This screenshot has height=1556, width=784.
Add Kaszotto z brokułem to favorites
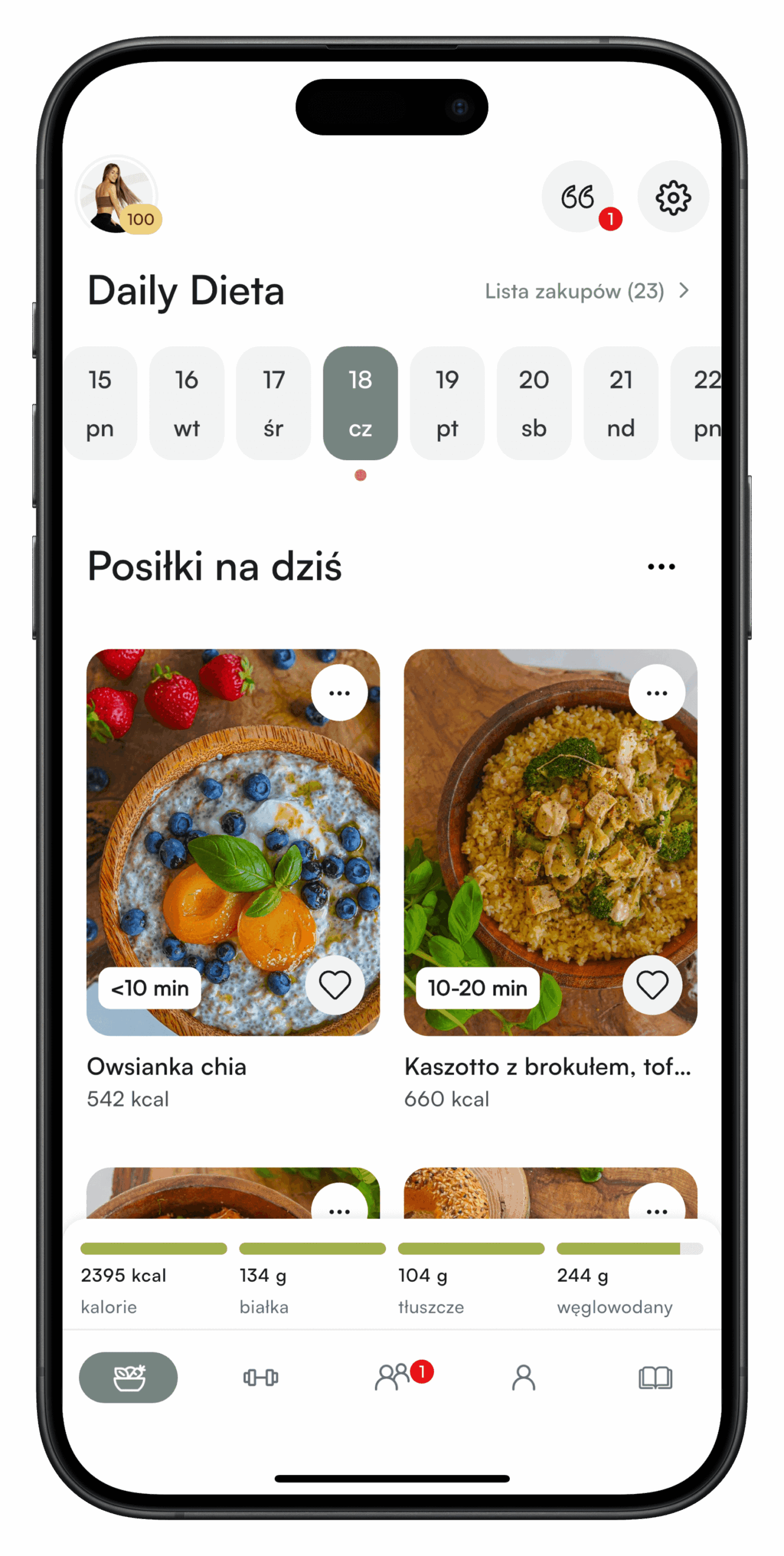[652, 985]
